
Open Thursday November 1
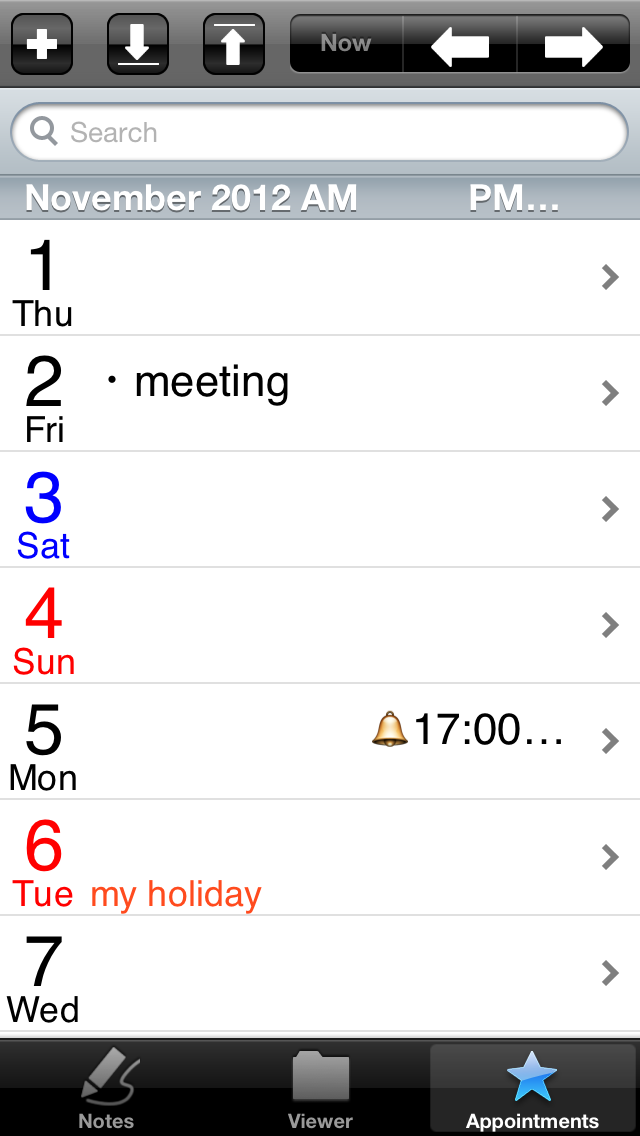[320, 278]
